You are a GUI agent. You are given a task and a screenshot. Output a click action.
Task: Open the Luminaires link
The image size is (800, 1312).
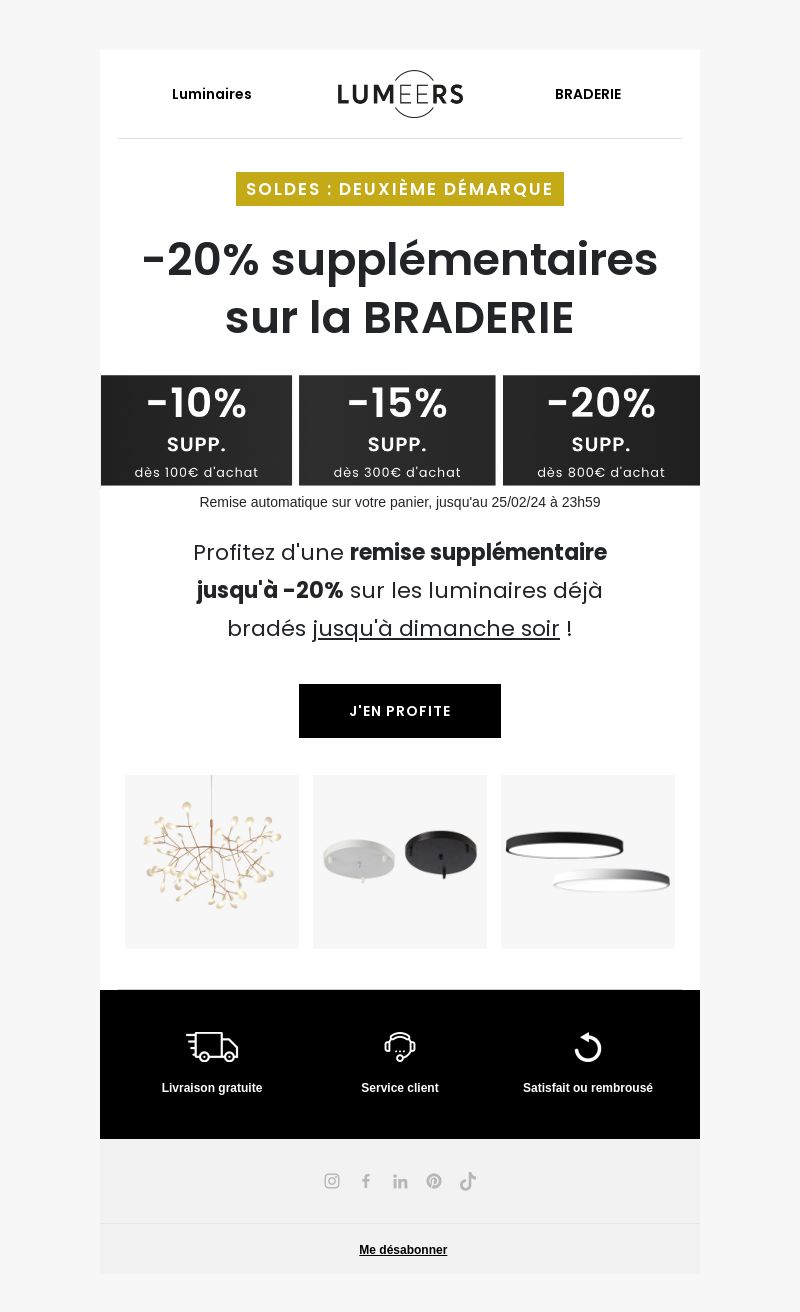[212, 94]
